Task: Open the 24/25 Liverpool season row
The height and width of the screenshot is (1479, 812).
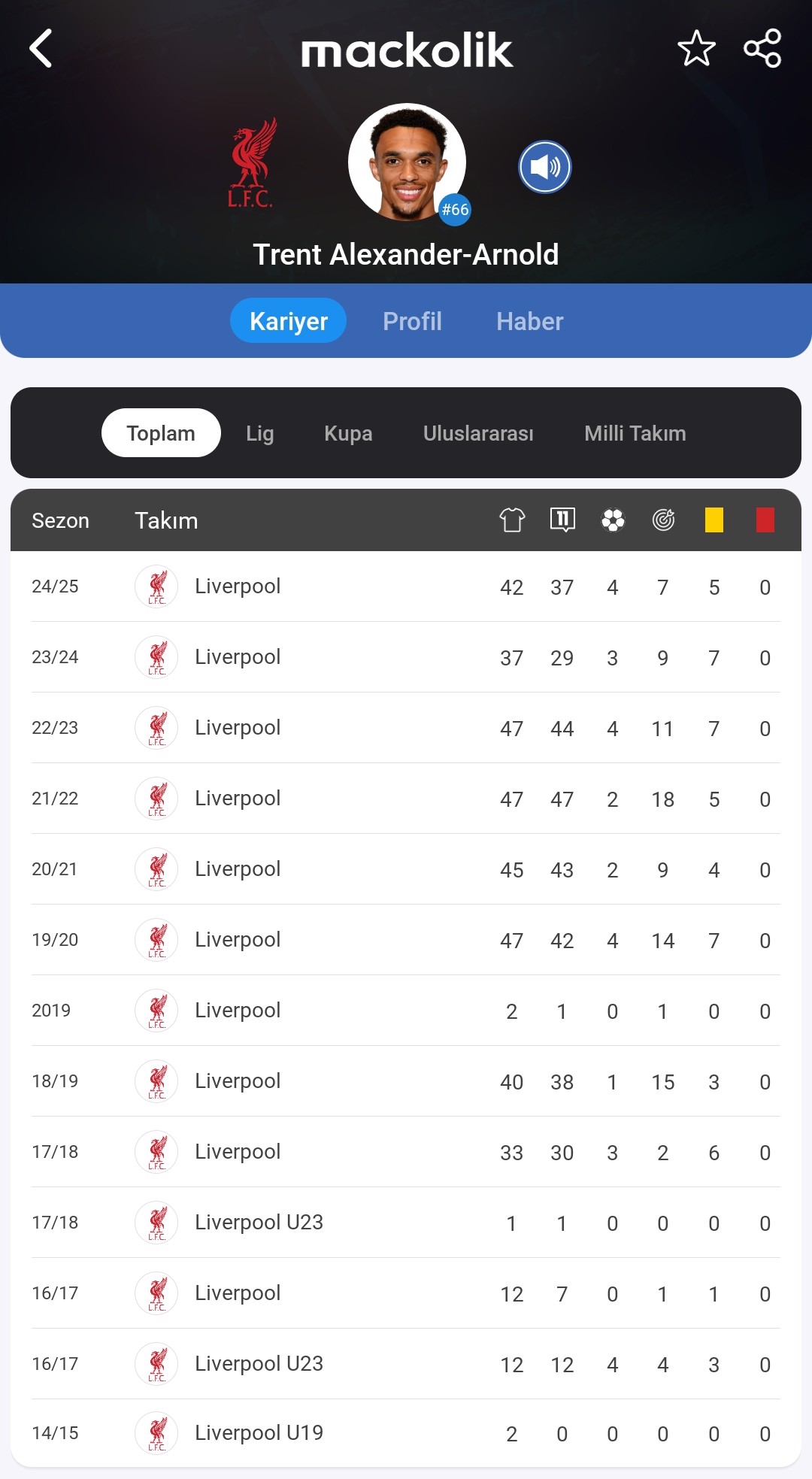Action: 406,586
